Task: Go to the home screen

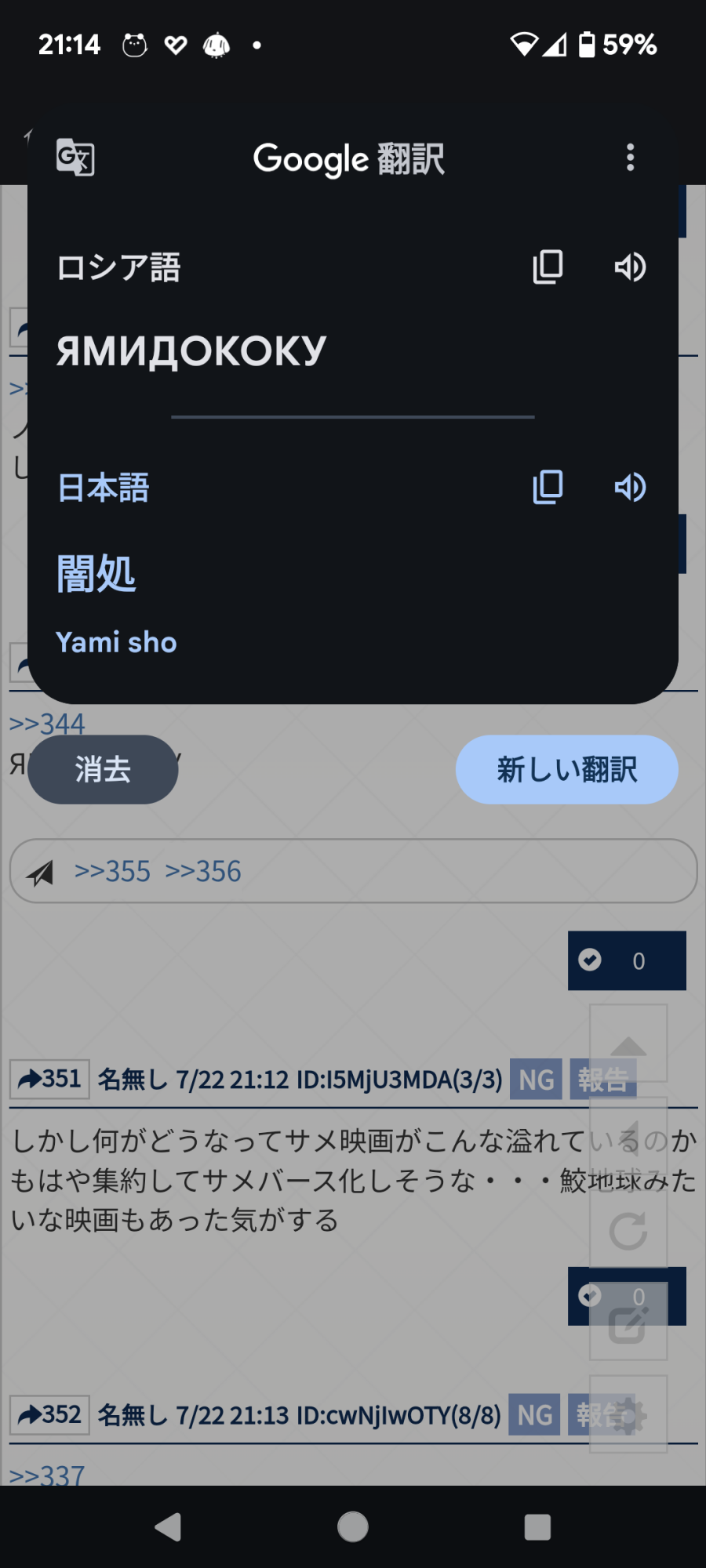Action: click(353, 1526)
